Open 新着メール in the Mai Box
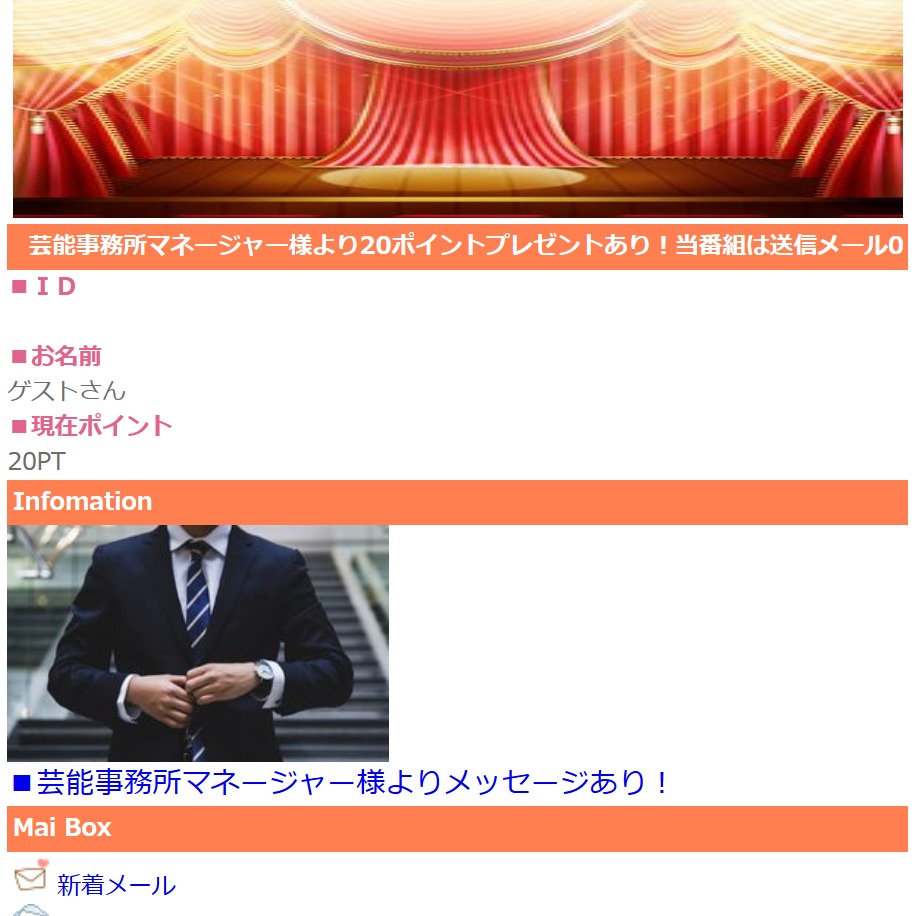The height and width of the screenshot is (916, 915). click(x=116, y=885)
